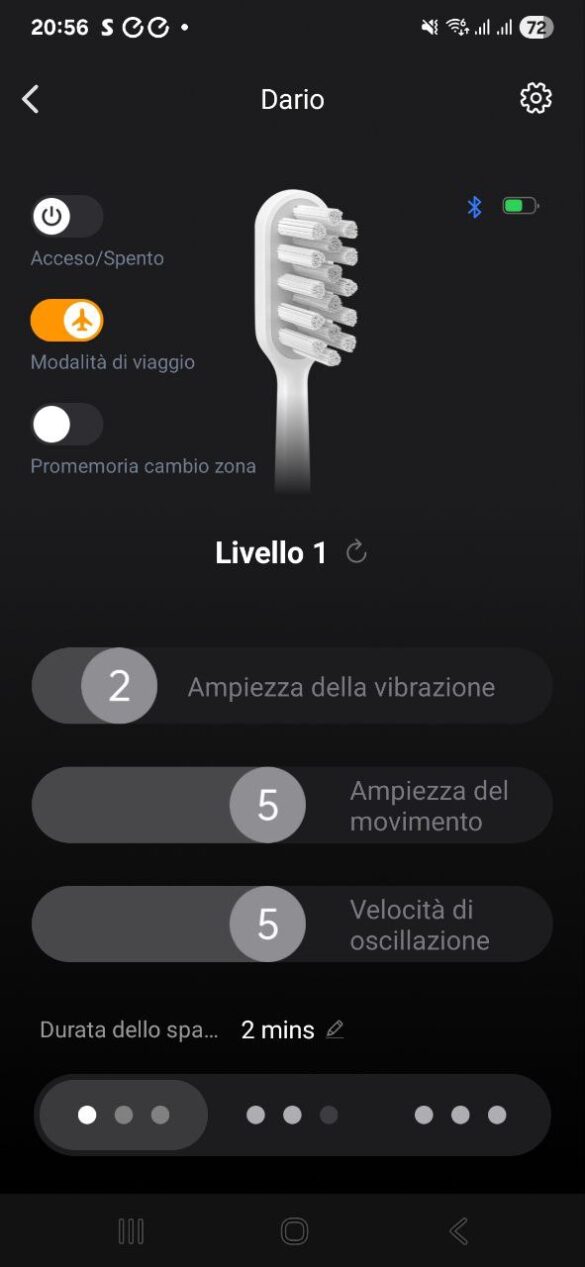Toggle the Acceso/Spento power switch

67,216
